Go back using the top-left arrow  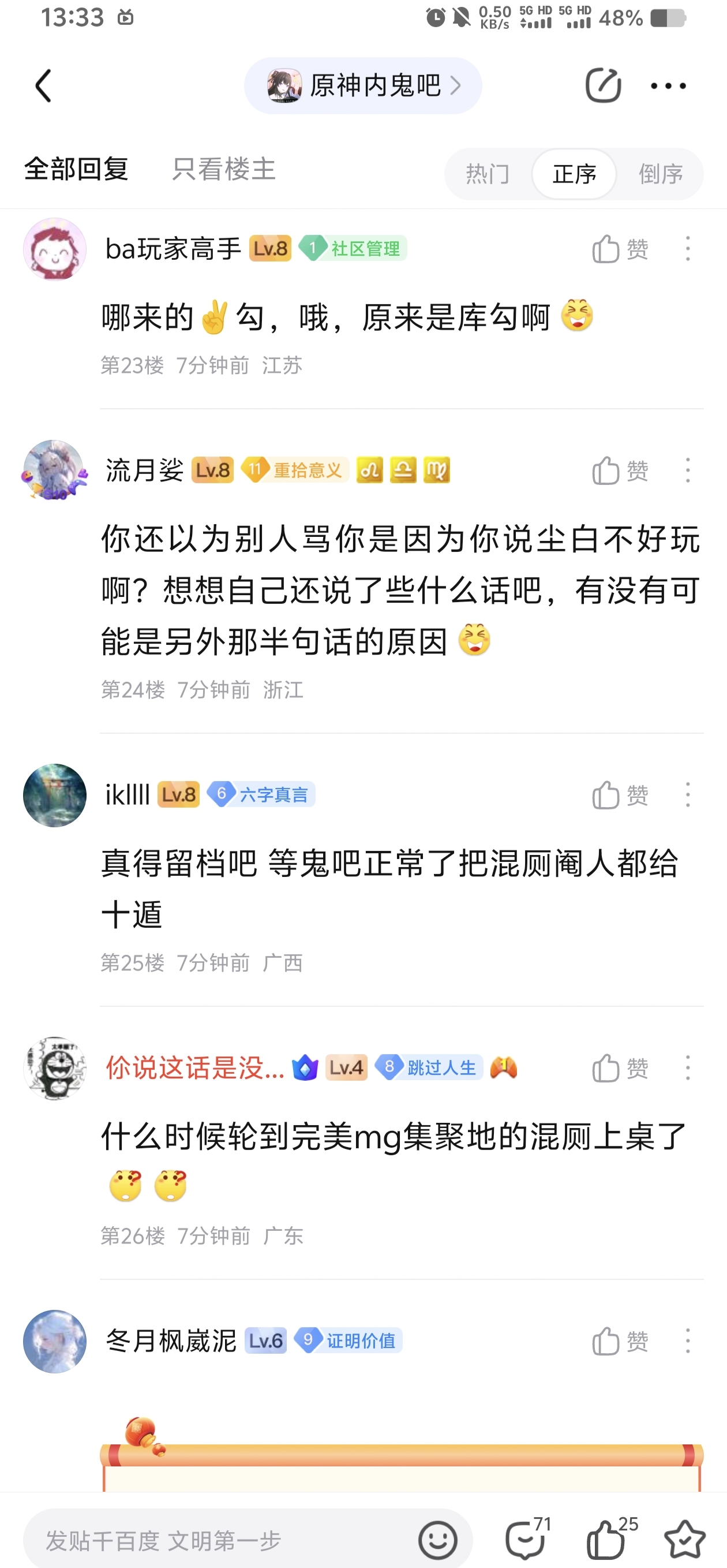pyautogui.click(x=43, y=86)
